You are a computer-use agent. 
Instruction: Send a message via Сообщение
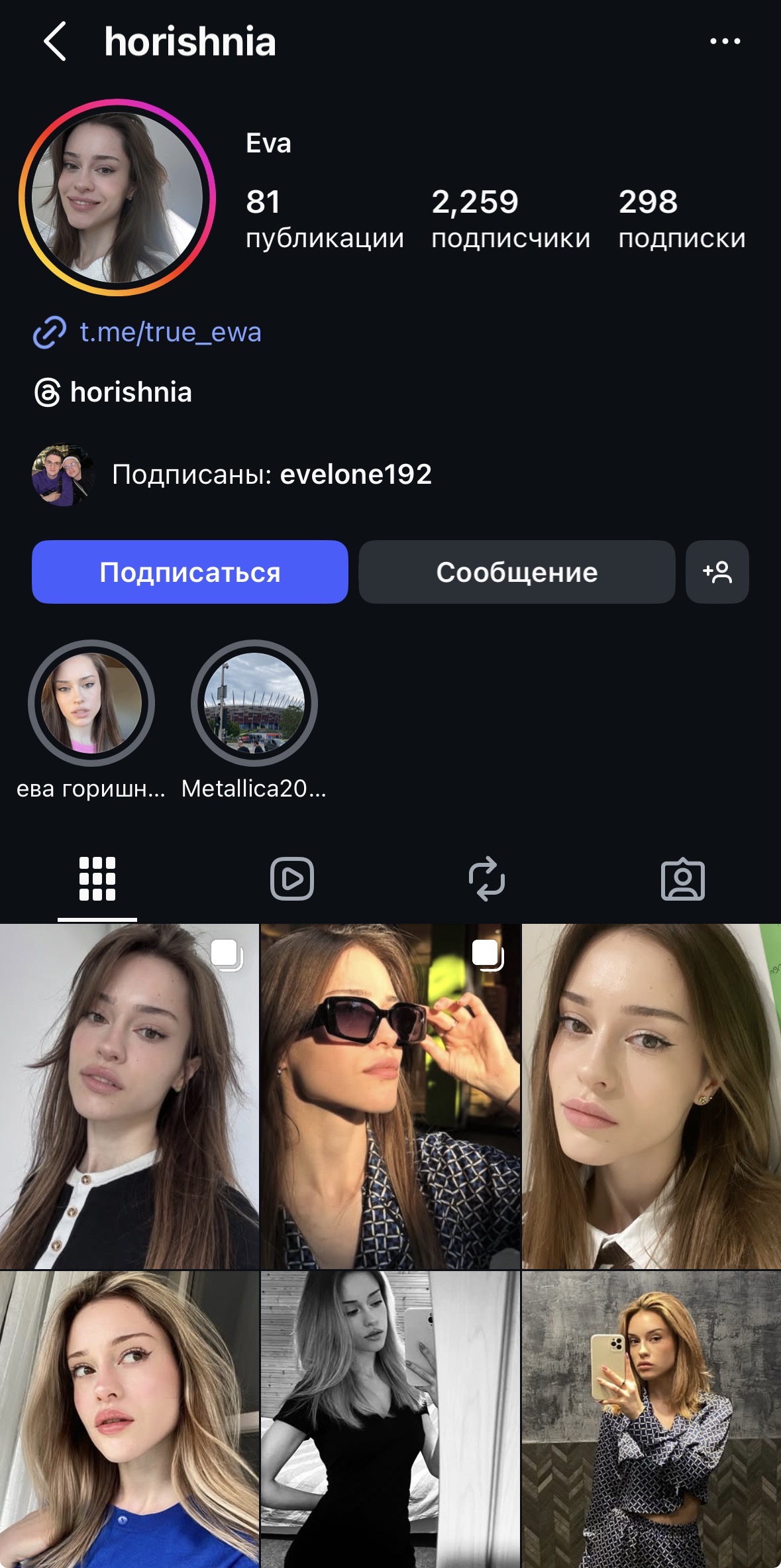point(517,572)
